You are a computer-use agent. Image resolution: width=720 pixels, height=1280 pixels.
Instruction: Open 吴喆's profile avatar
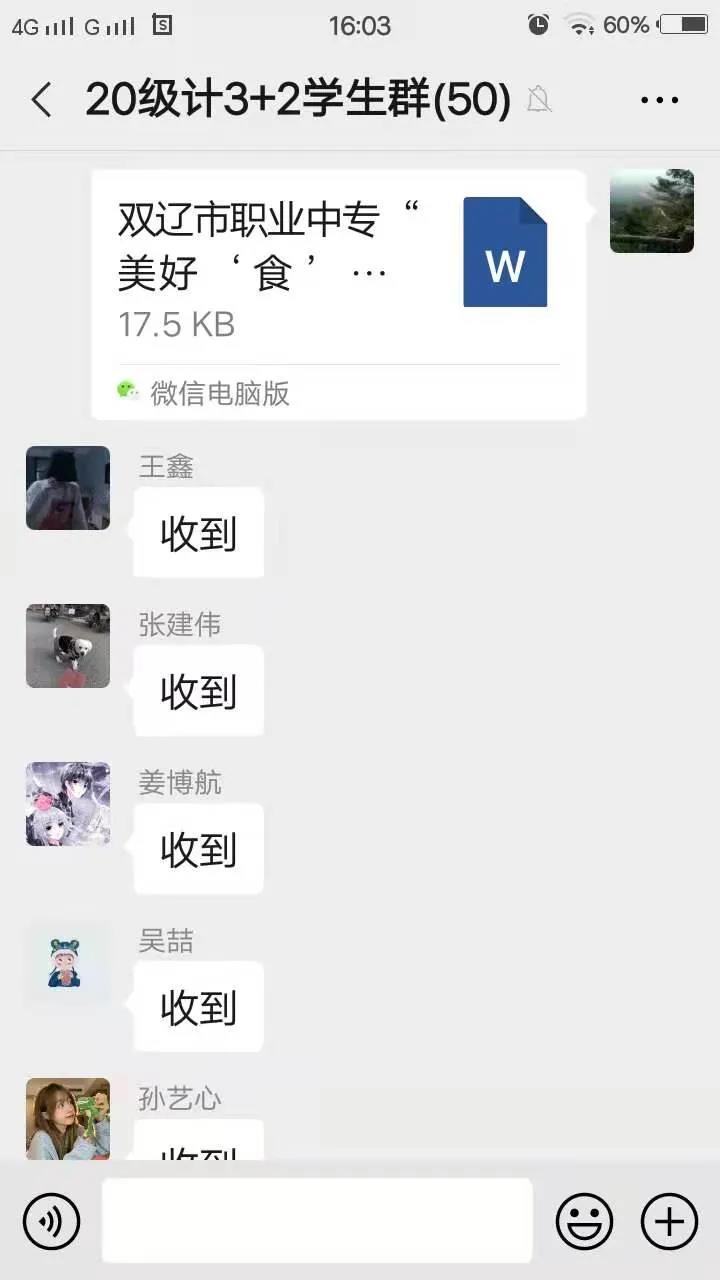click(x=68, y=962)
